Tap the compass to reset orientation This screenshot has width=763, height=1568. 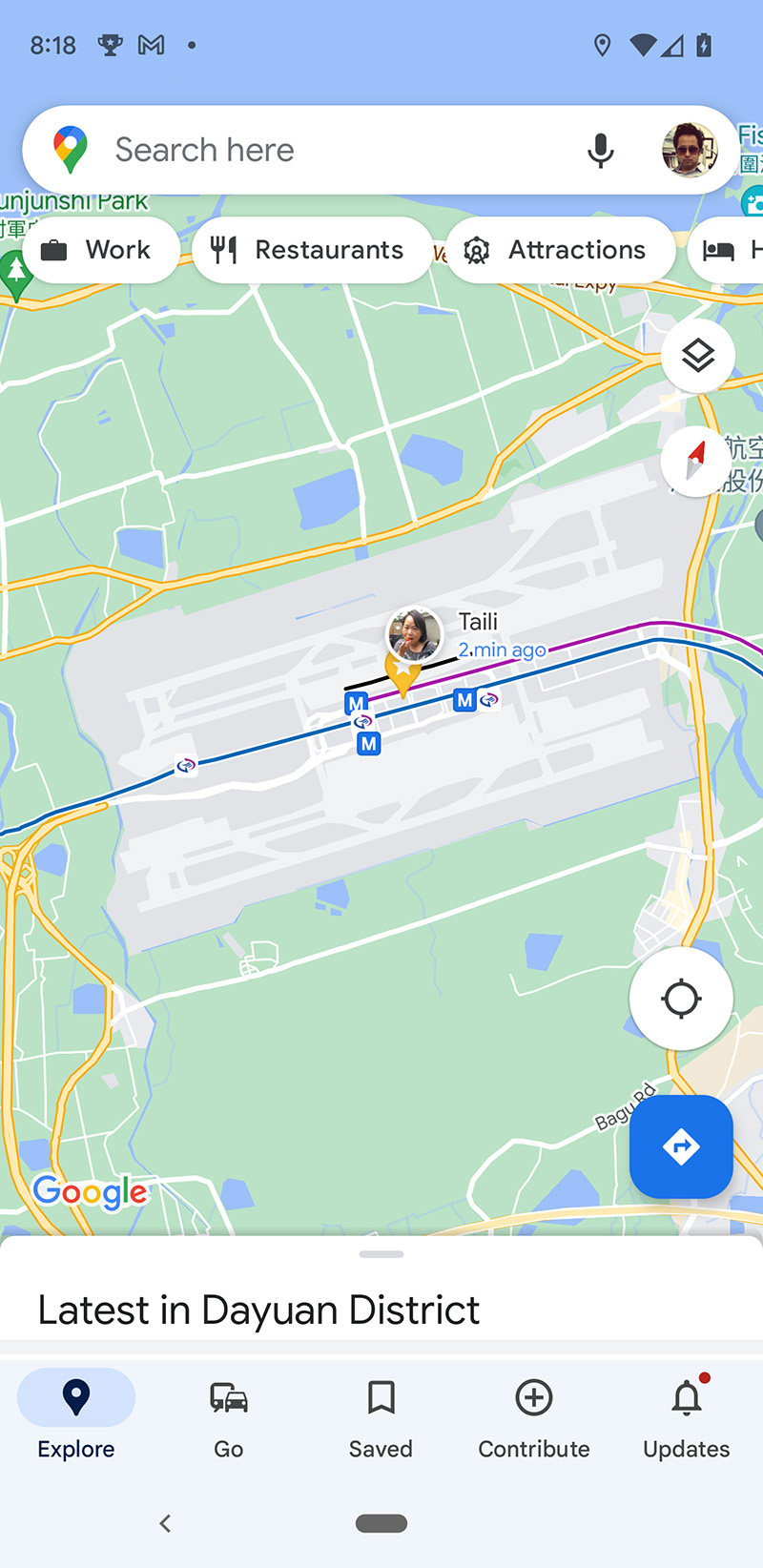coord(697,462)
